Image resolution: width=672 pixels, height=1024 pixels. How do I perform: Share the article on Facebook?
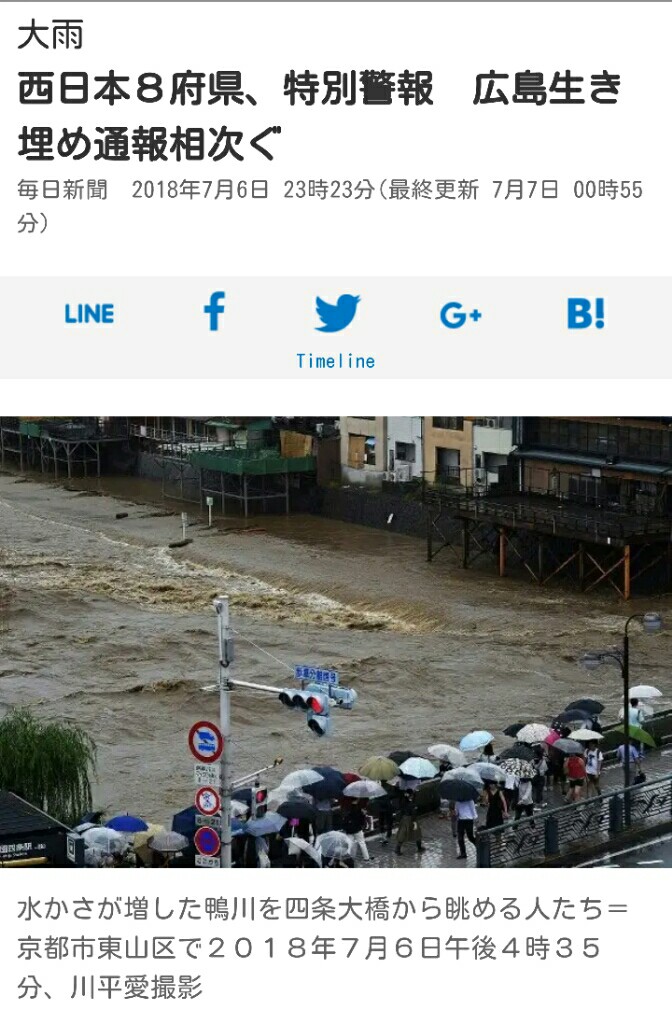213,312
